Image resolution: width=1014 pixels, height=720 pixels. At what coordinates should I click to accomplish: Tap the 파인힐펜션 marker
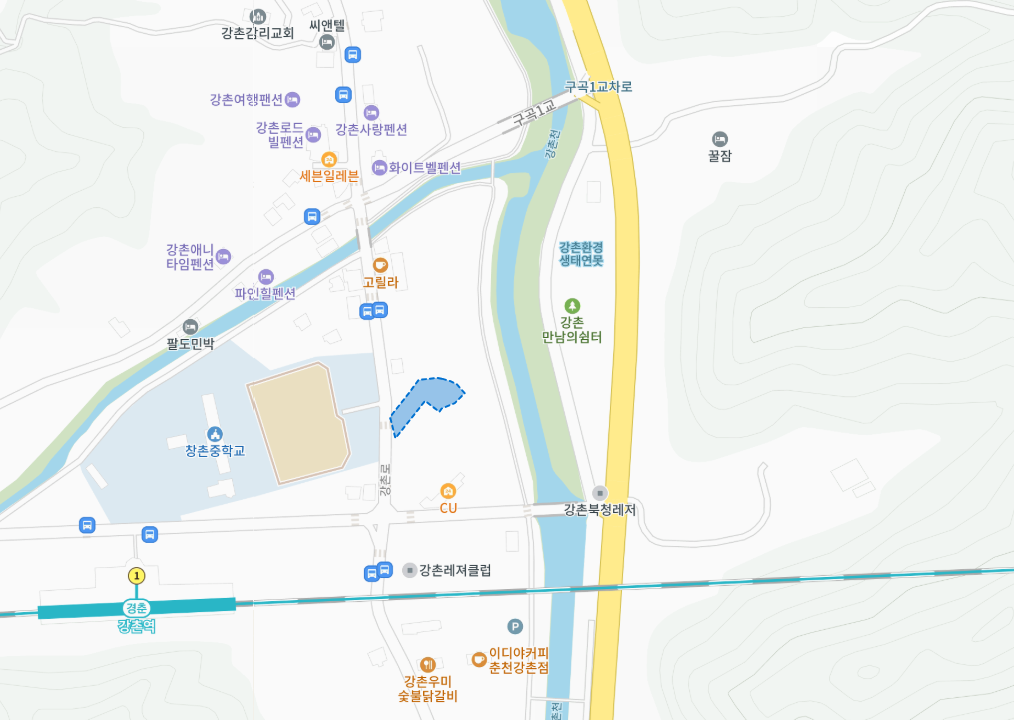[266, 277]
